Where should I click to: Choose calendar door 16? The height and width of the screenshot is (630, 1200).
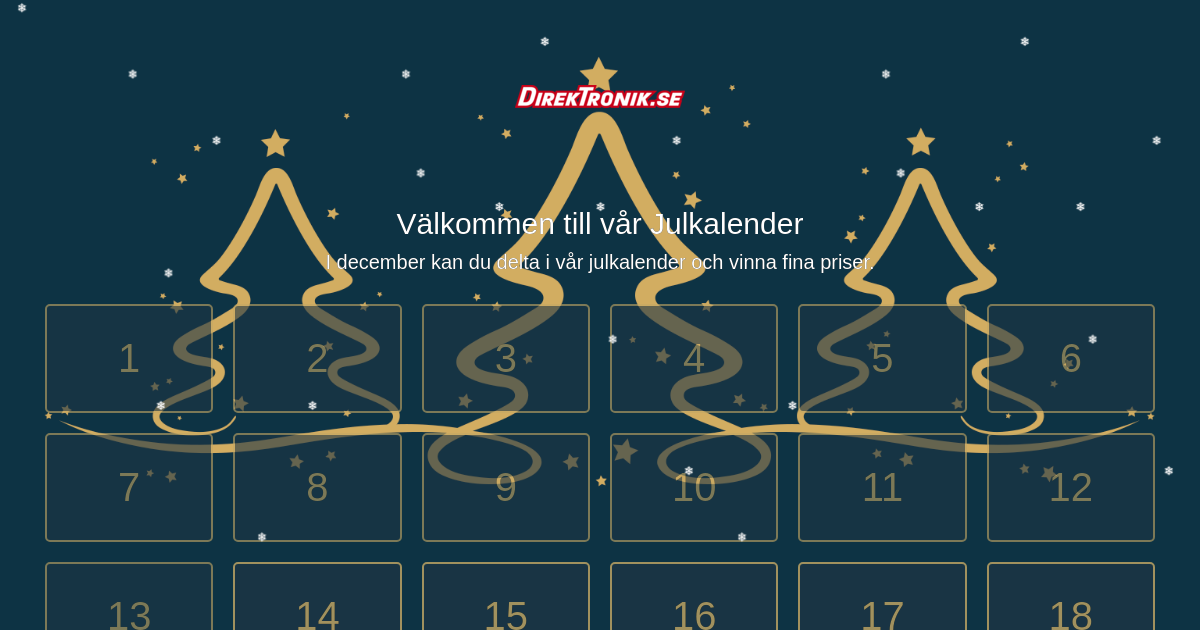point(694,598)
